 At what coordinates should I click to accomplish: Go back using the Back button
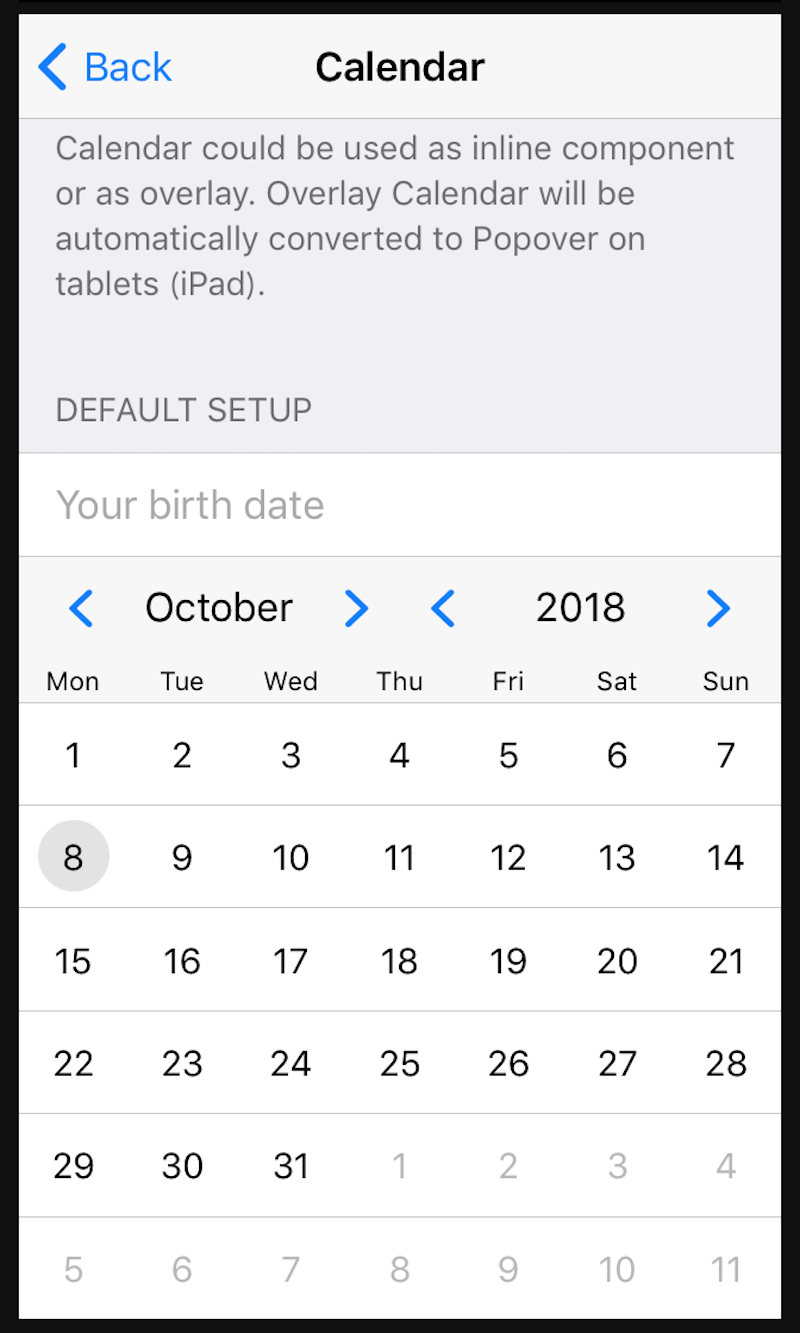[105, 67]
